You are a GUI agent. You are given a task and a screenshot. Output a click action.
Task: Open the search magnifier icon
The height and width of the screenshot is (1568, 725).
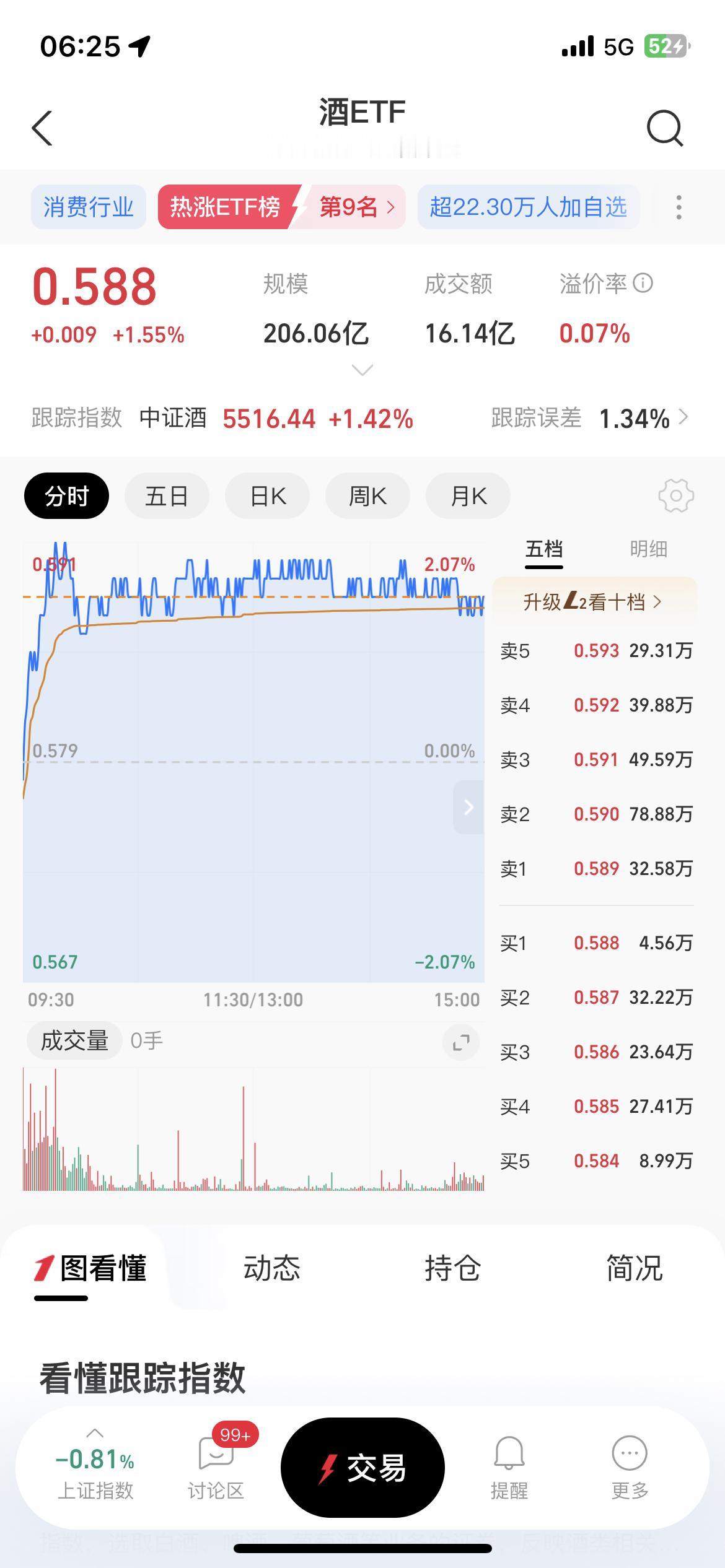[664, 128]
